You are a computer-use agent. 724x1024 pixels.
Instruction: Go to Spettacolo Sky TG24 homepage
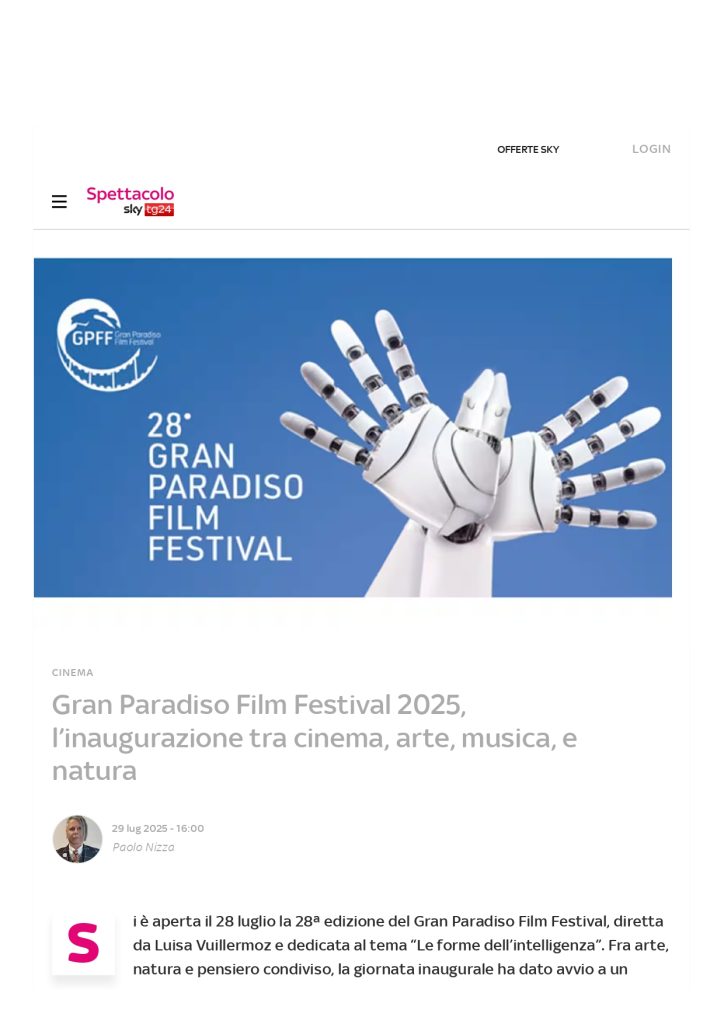tap(130, 201)
